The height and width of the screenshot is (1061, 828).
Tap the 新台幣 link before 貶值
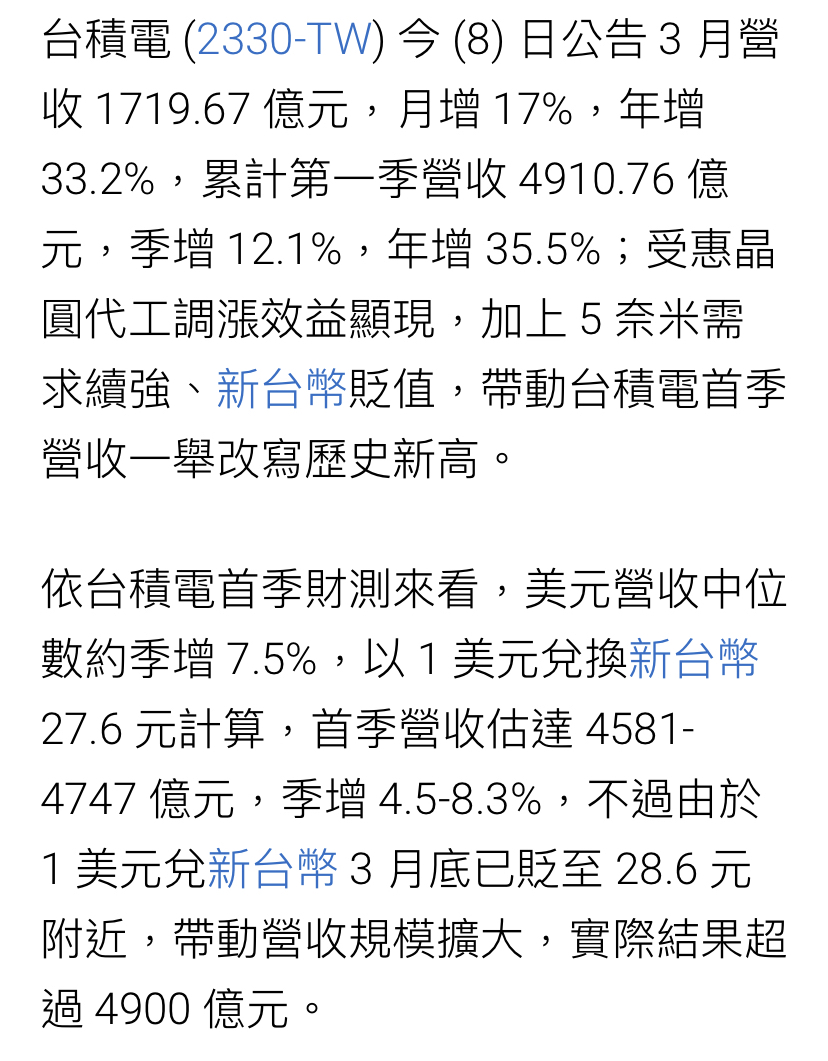pyautogui.click(x=281, y=390)
